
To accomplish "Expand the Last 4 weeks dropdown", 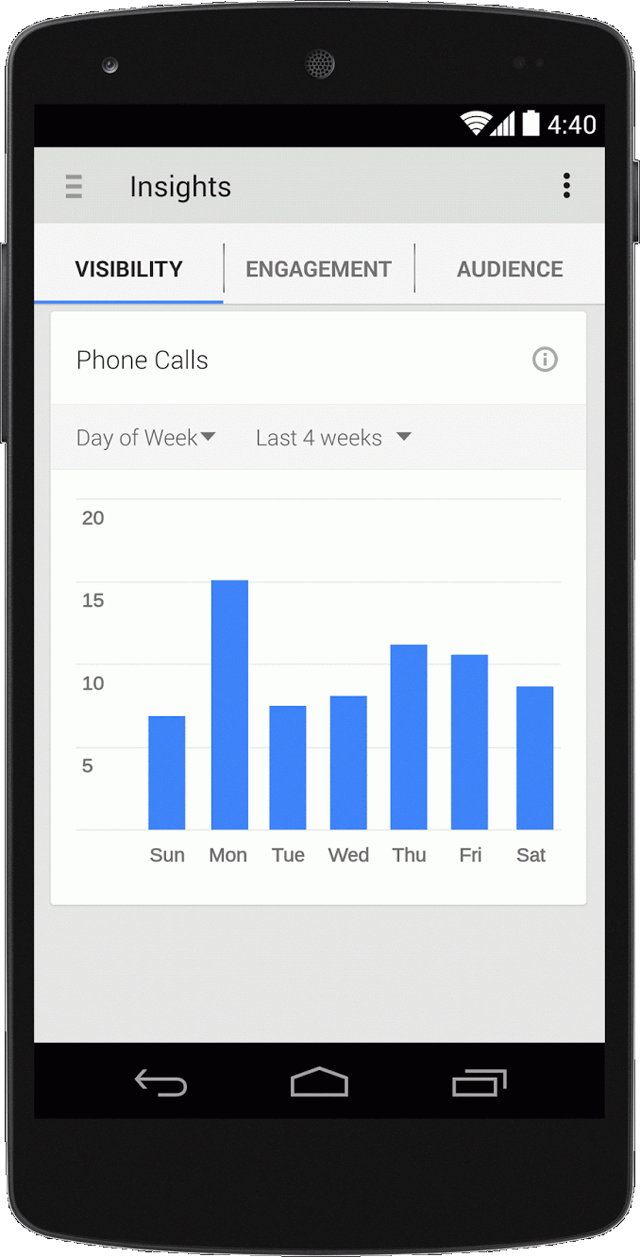I will [333, 438].
